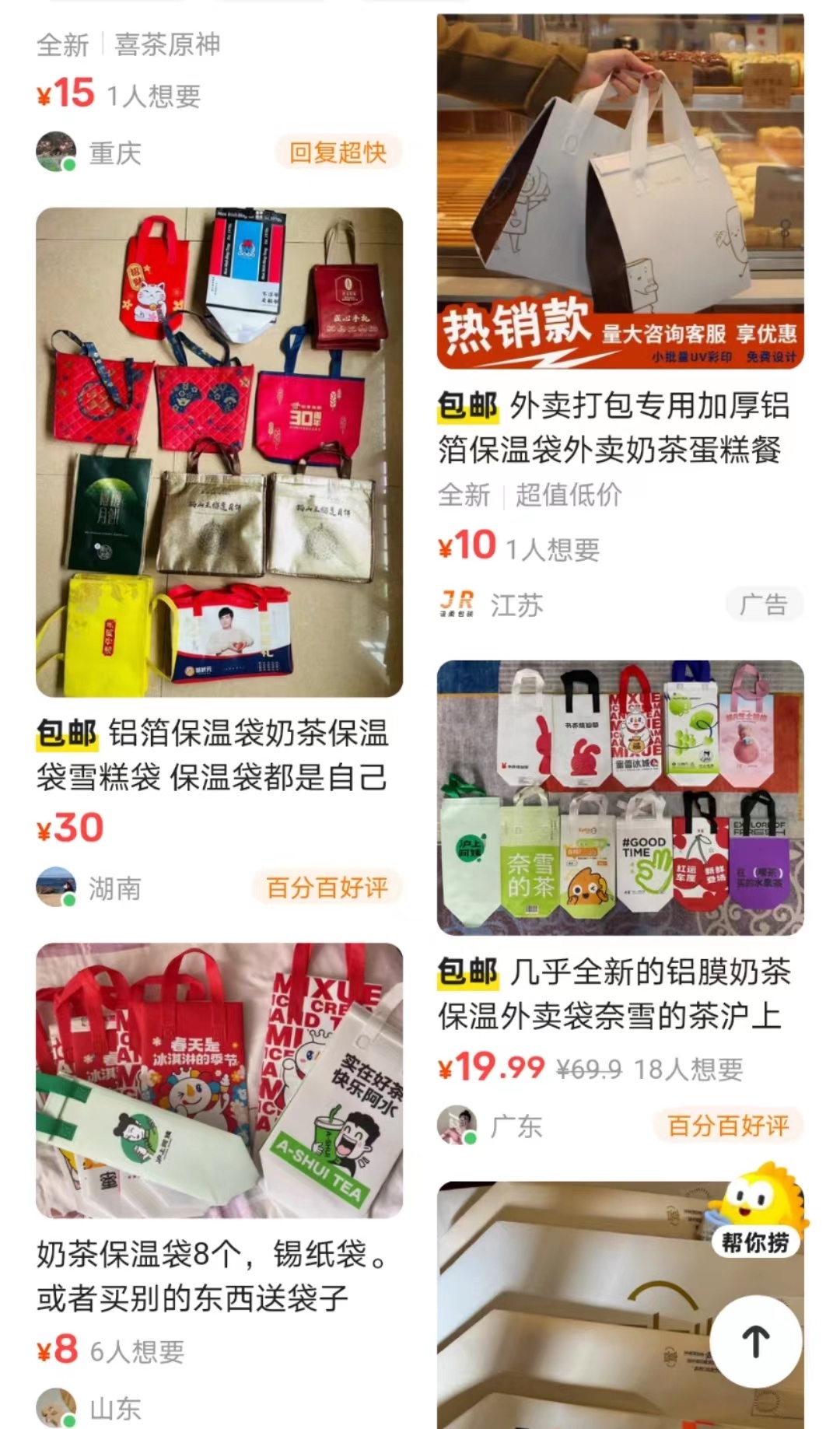Open the ¥19.99 几乎全新的铝膜奶茶保温外卖袋 listing
Viewport: 840px width, 1429px height.
620,797
